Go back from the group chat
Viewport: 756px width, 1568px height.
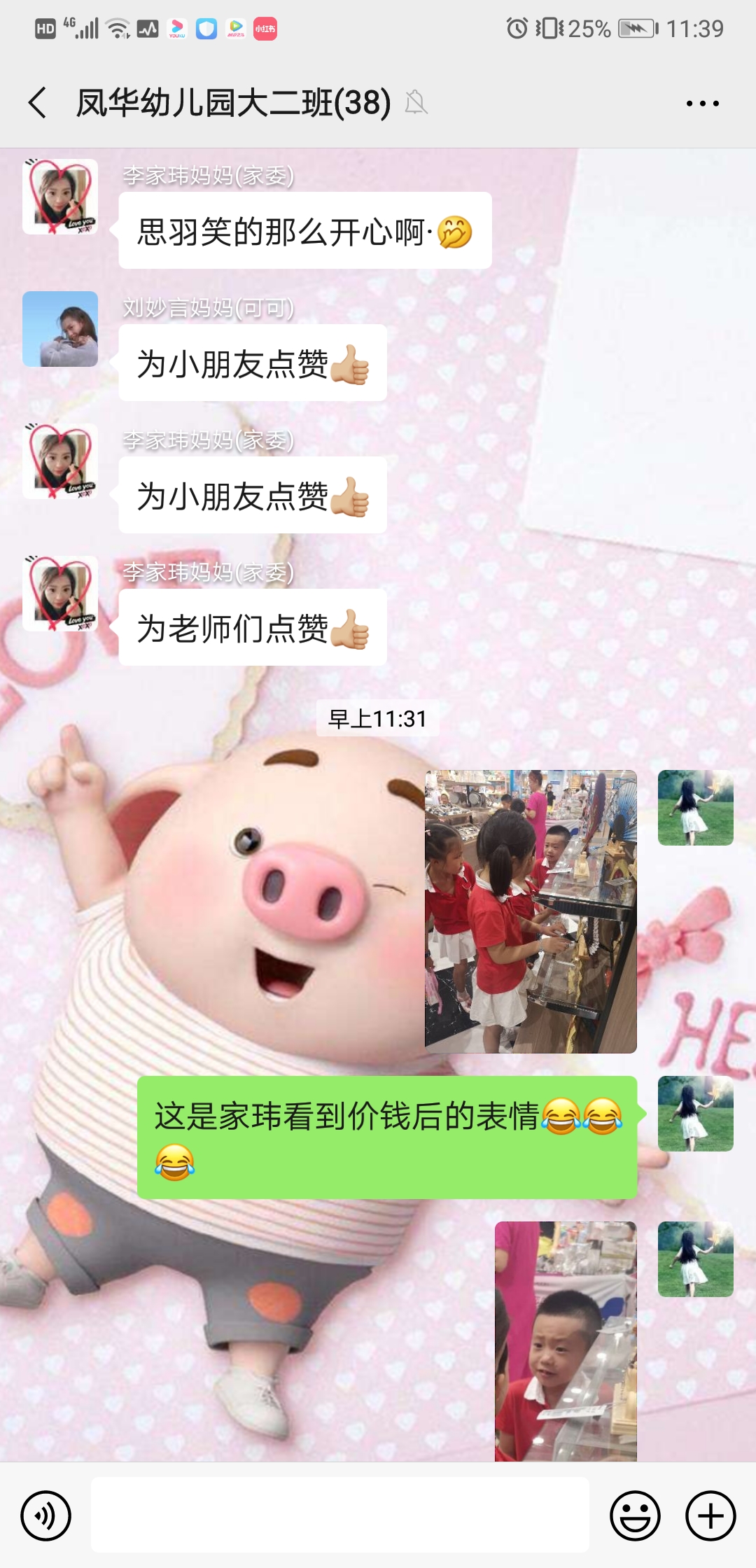pyautogui.click(x=38, y=103)
